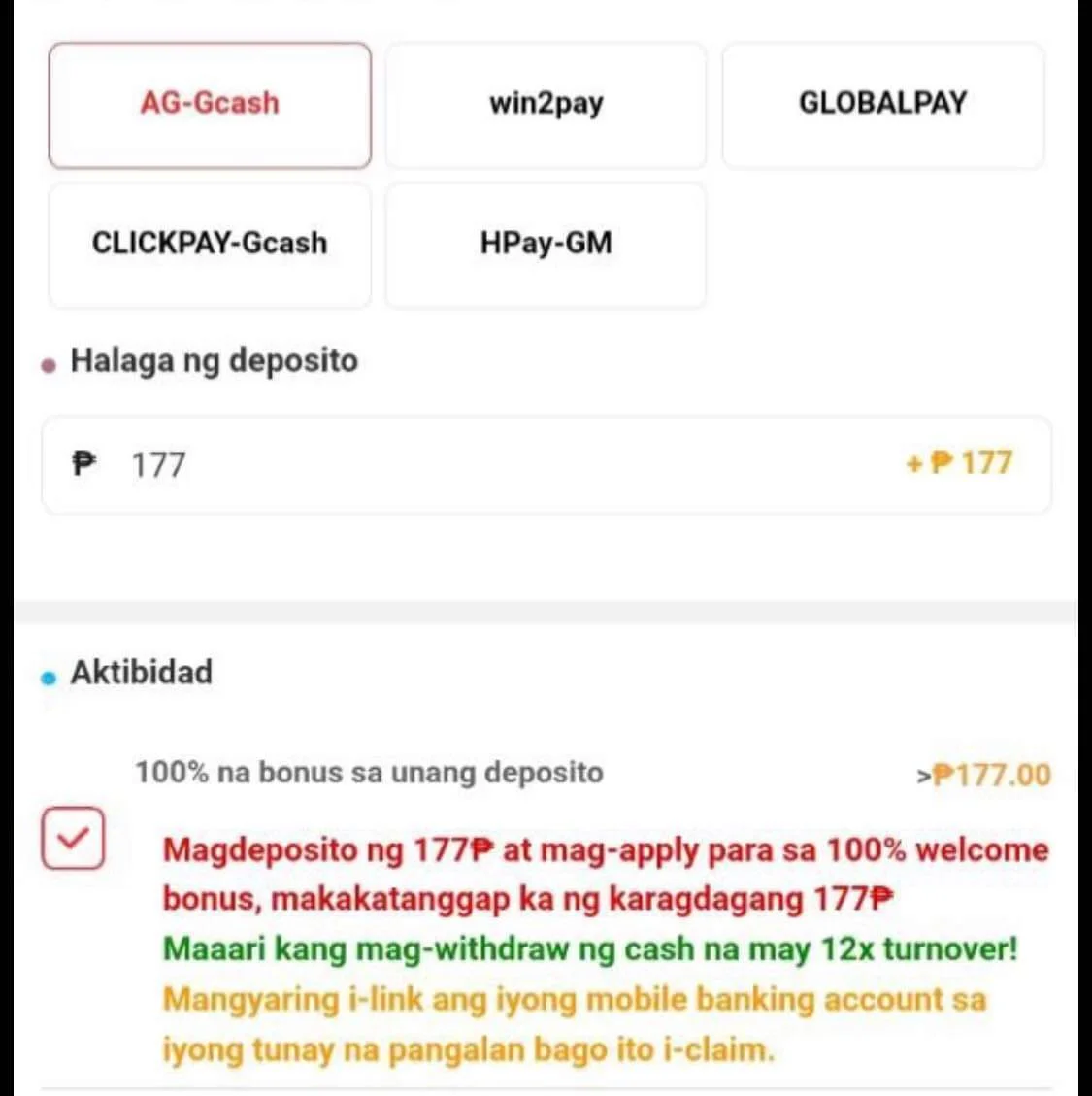Choose win2pay as payment method
The width and height of the screenshot is (1092, 1096).
546,105
